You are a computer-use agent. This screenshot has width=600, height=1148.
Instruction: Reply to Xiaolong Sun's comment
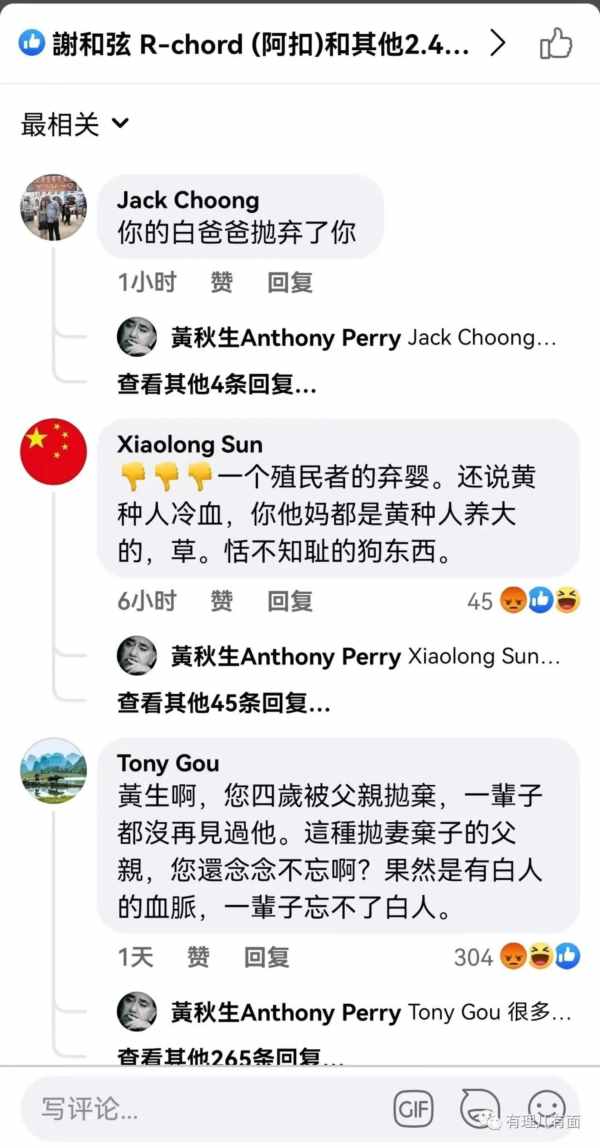290,601
